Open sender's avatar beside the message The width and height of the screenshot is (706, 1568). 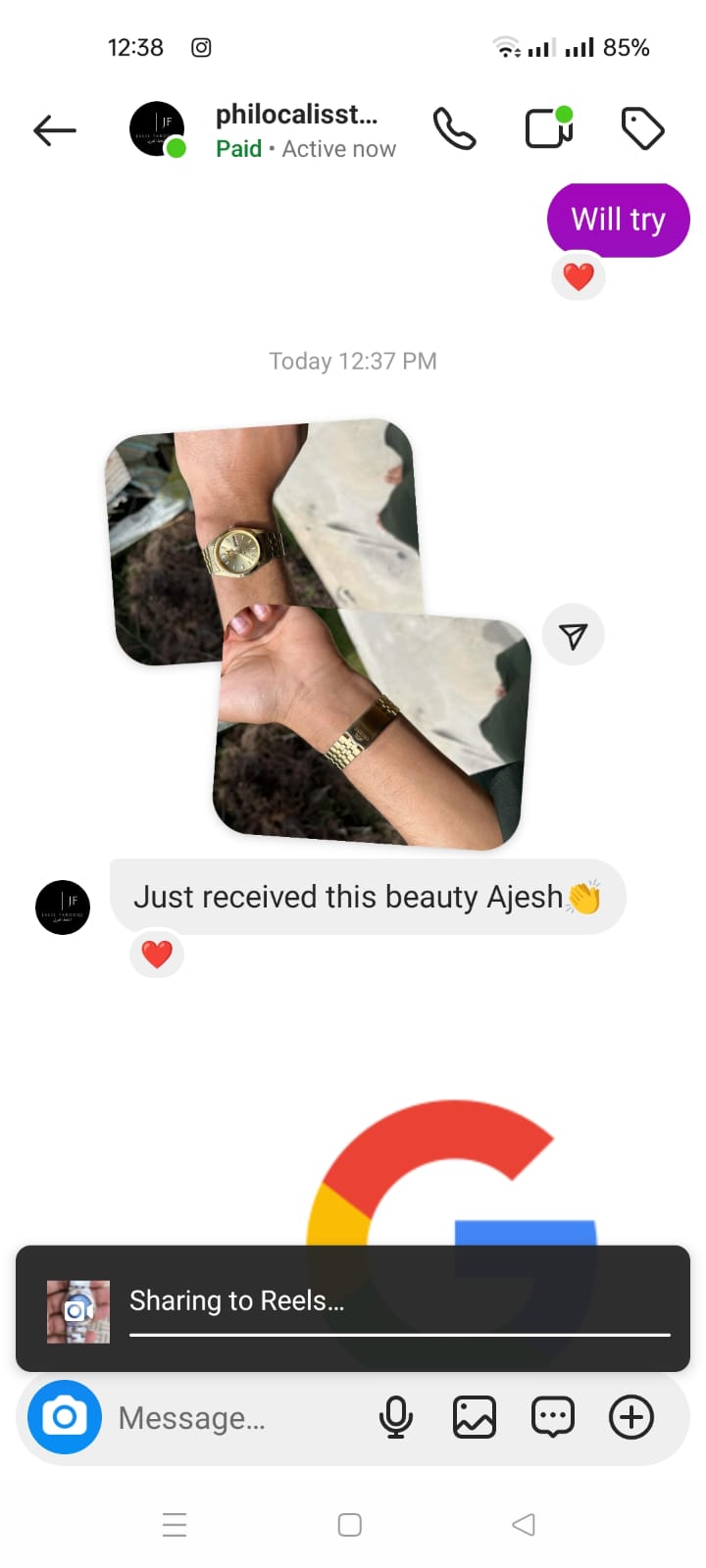point(63,906)
